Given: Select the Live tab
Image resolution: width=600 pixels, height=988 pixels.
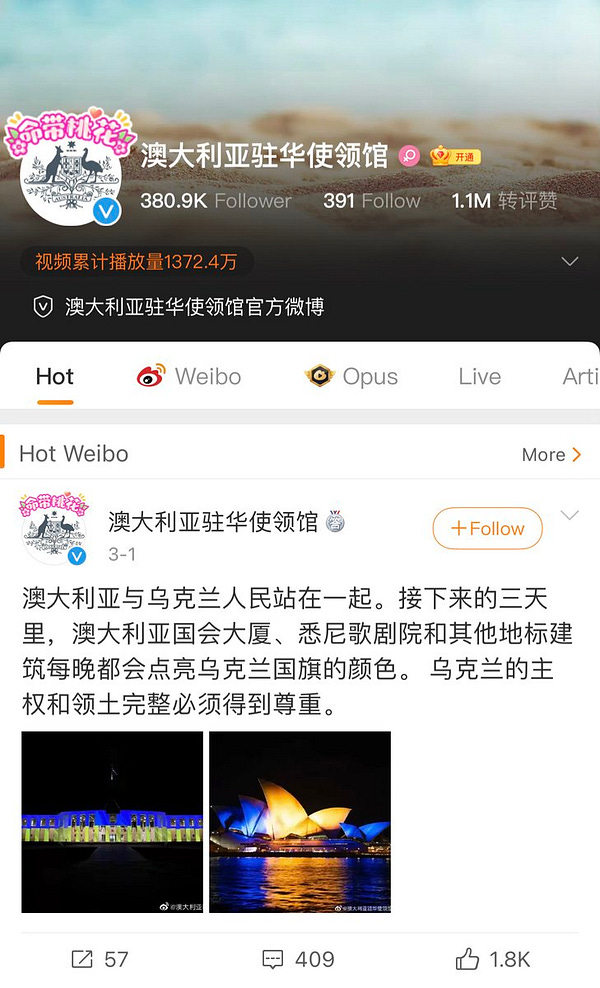Looking at the screenshot, I should [x=479, y=377].
